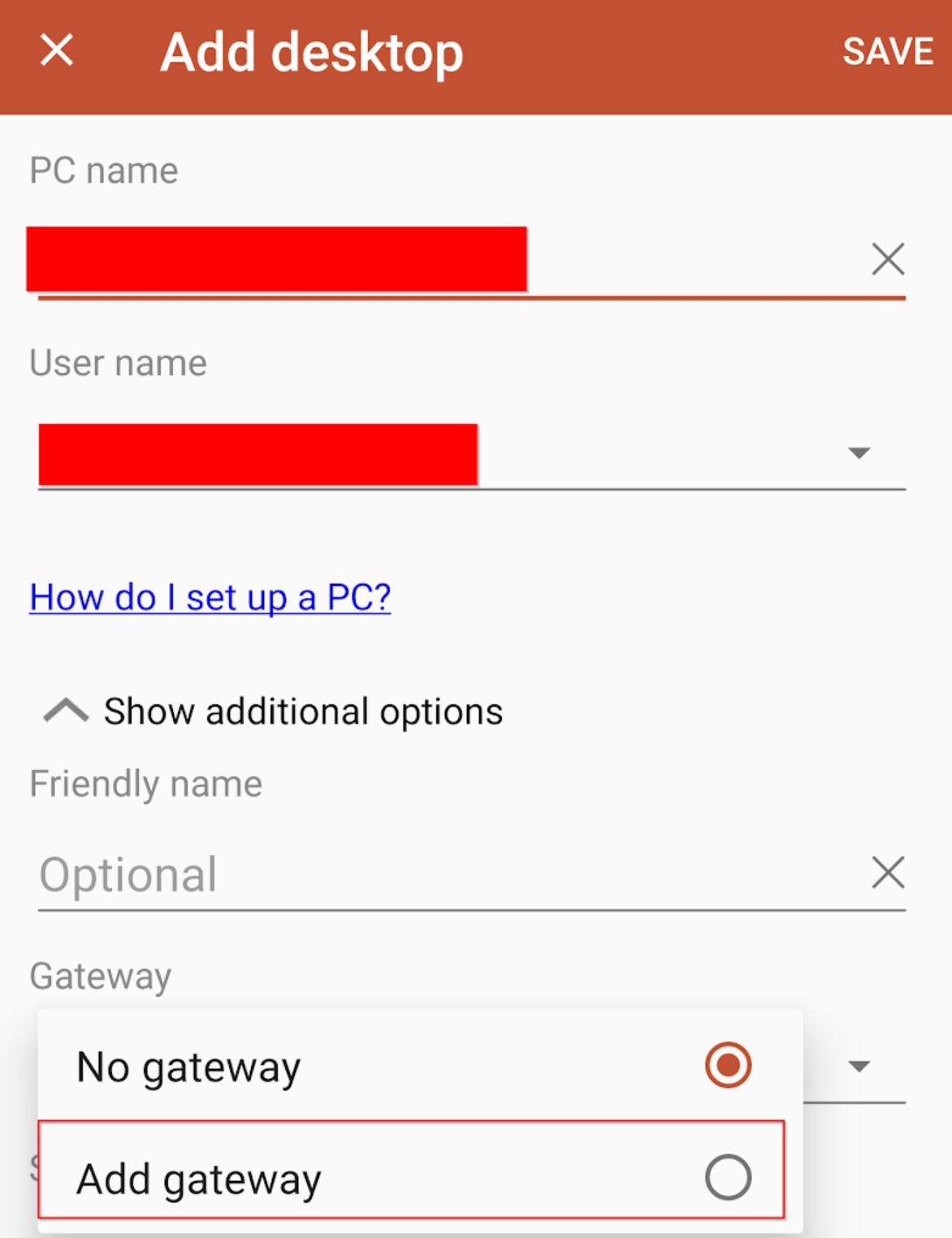This screenshot has height=1238, width=952.
Task: Click the redacted PC name input field
Action: coord(276,258)
